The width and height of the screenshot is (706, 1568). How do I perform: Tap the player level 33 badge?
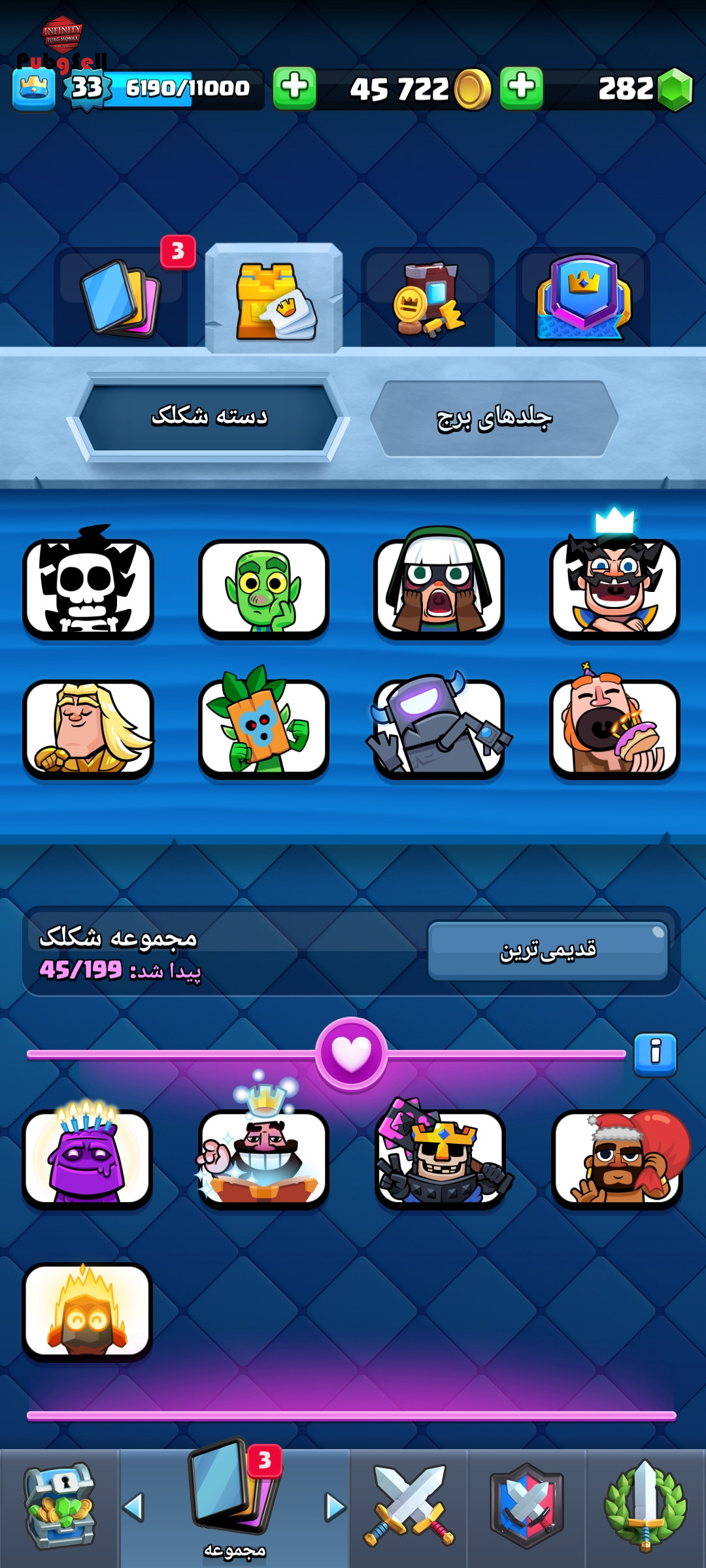point(87,88)
